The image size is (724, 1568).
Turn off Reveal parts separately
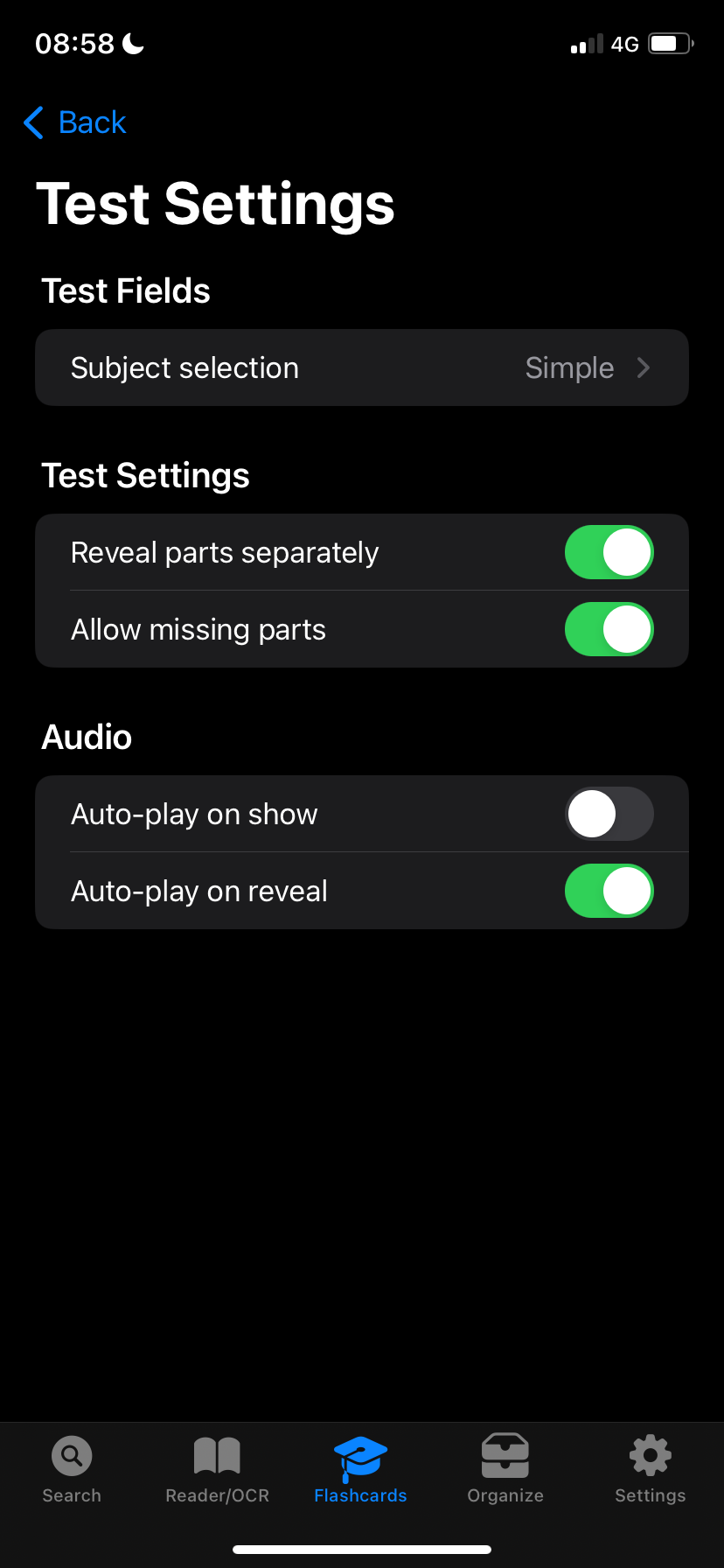tap(609, 552)
